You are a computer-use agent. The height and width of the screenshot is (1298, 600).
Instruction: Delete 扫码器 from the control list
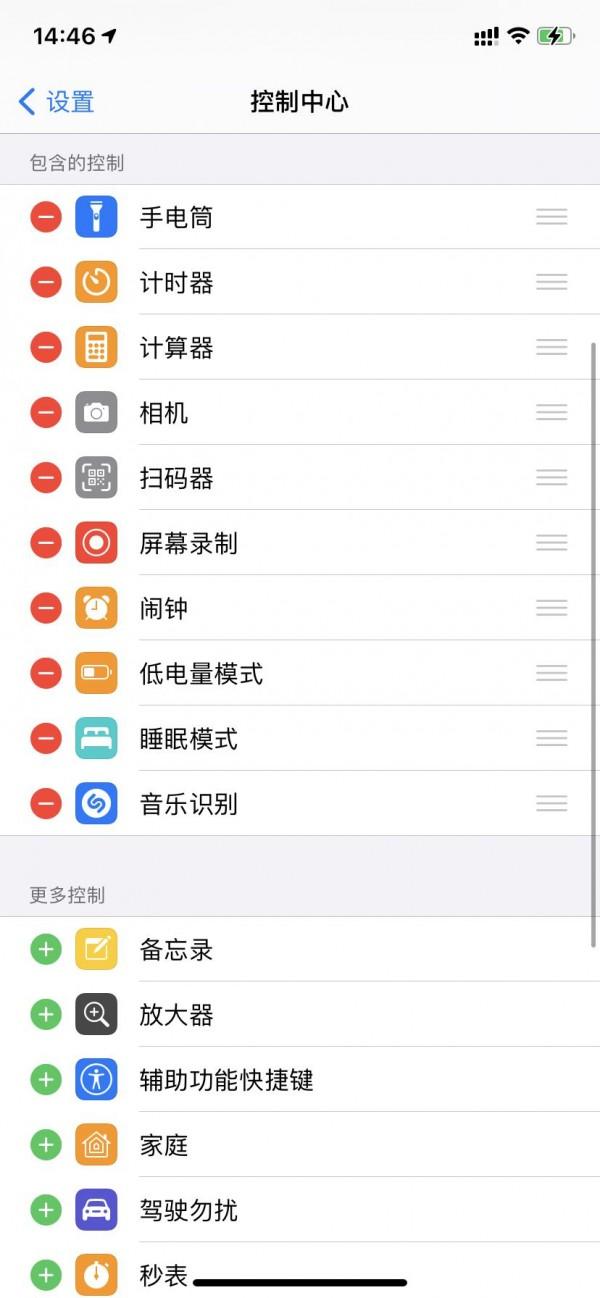46,477
